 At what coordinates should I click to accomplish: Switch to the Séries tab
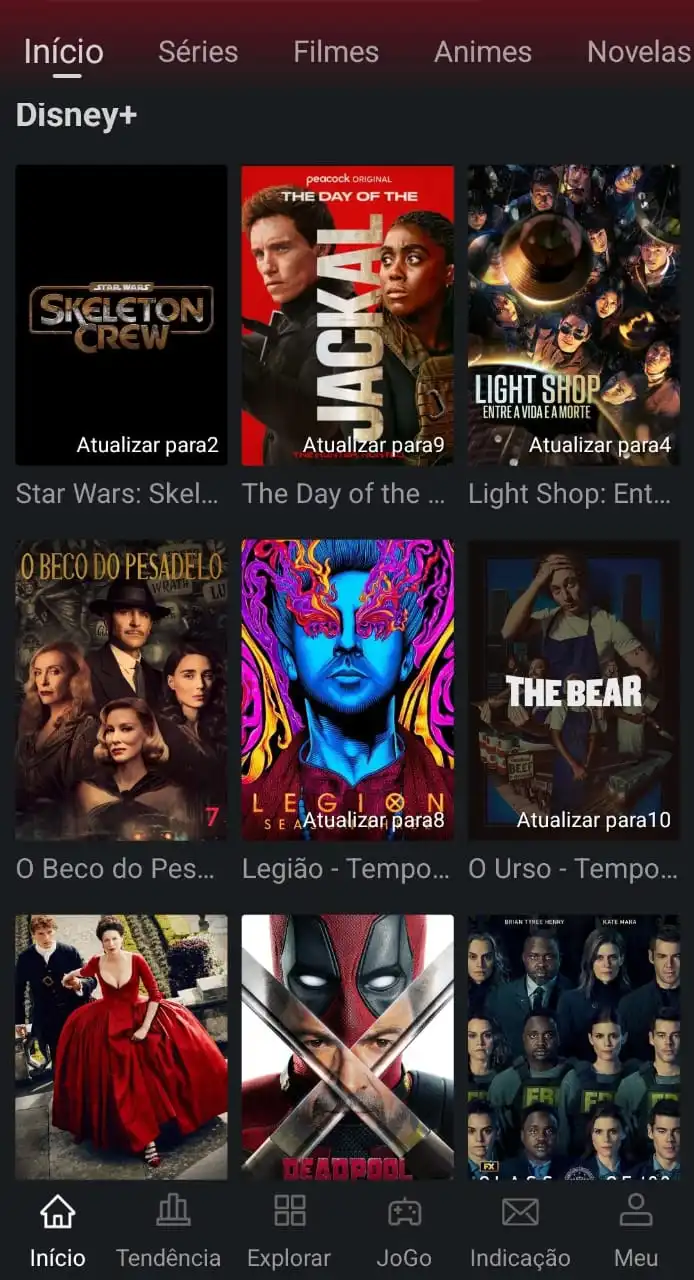coord(198,52)
